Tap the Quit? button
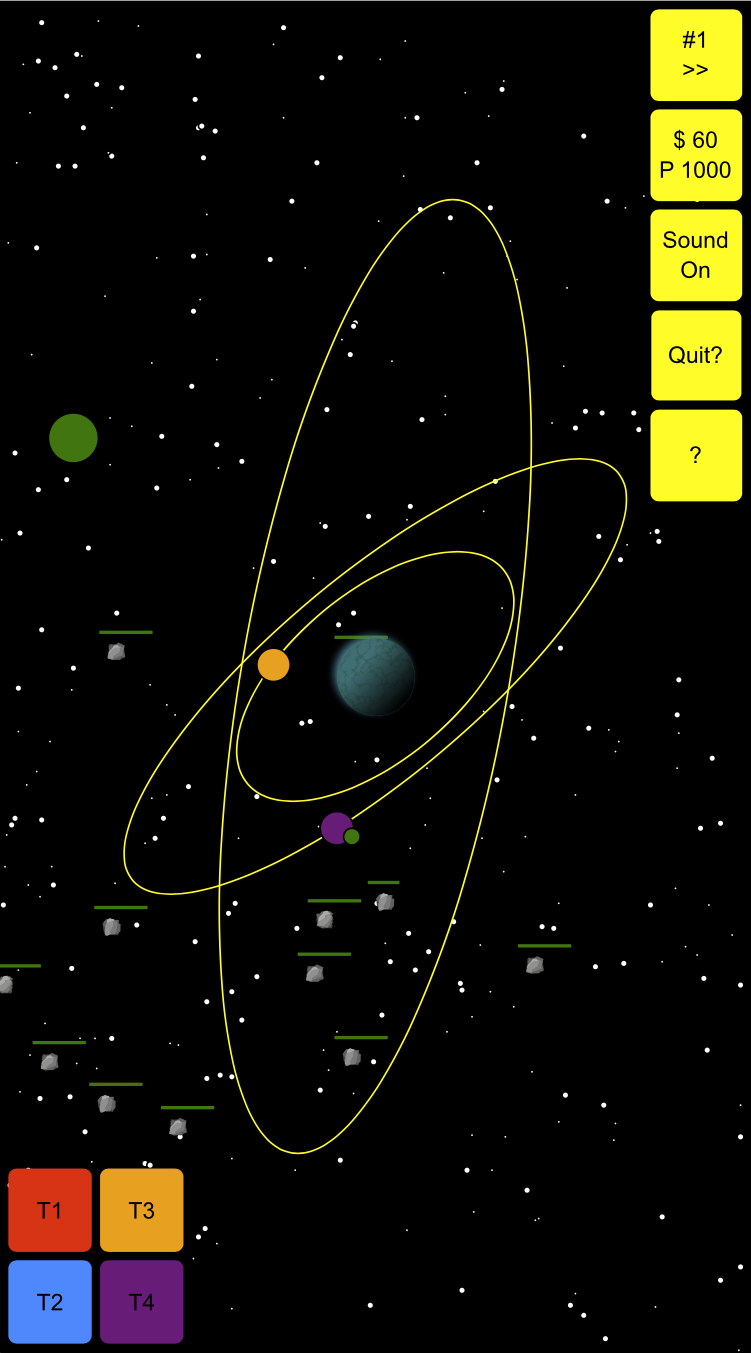The image size is (751, 1353). point(696,355)
